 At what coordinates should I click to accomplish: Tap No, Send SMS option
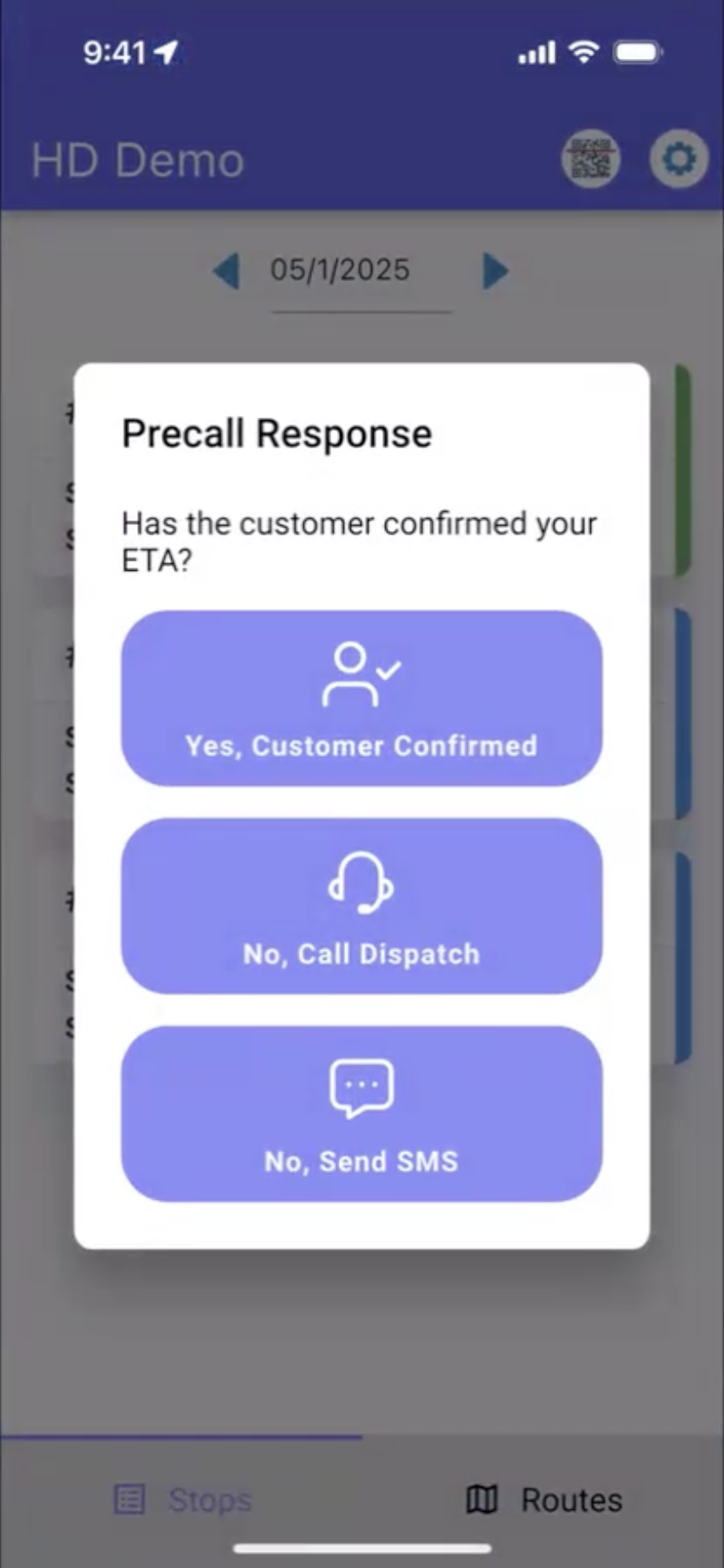coord(361,1114)
